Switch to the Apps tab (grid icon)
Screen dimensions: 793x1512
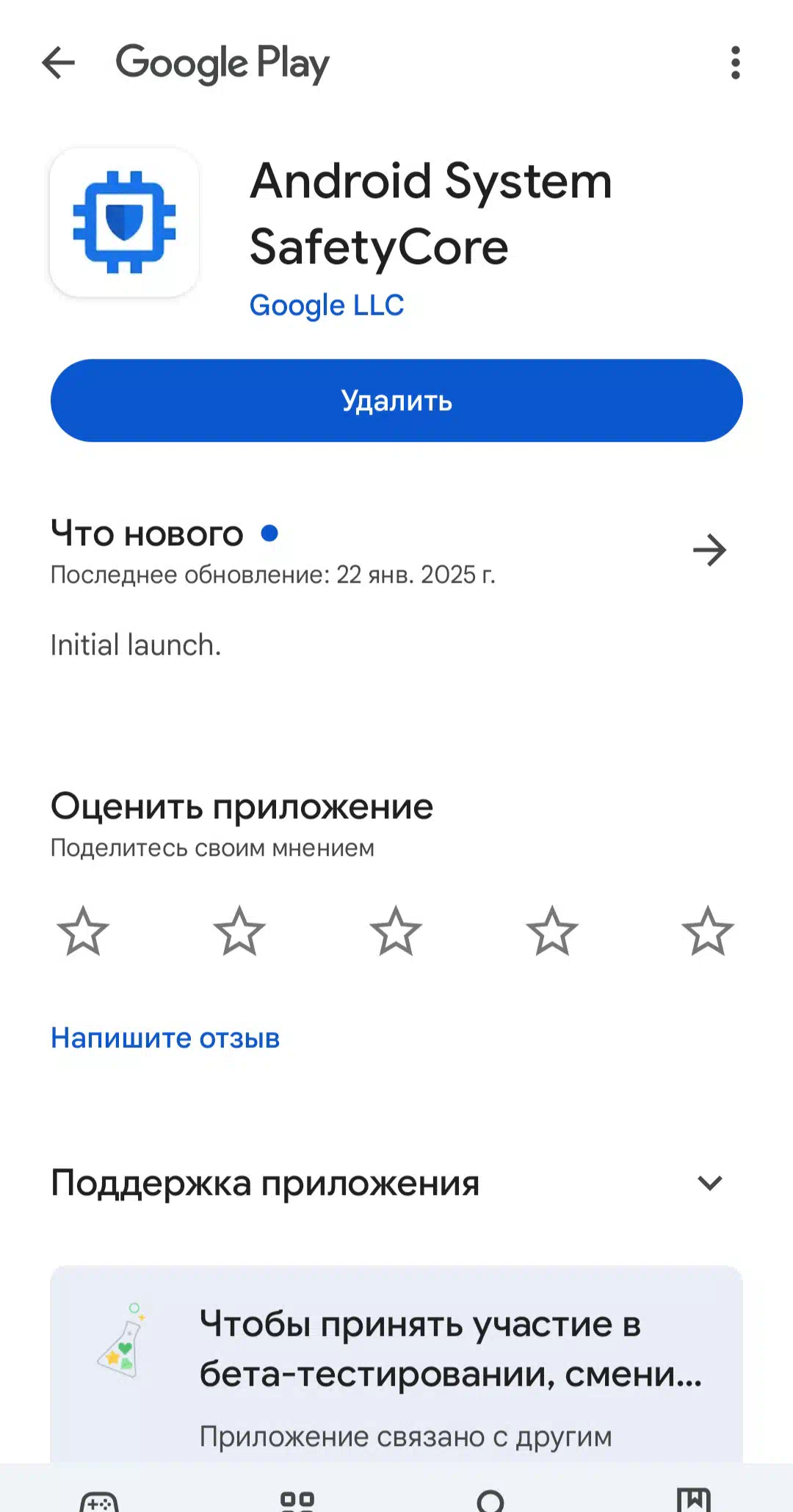coord(297,1500)
